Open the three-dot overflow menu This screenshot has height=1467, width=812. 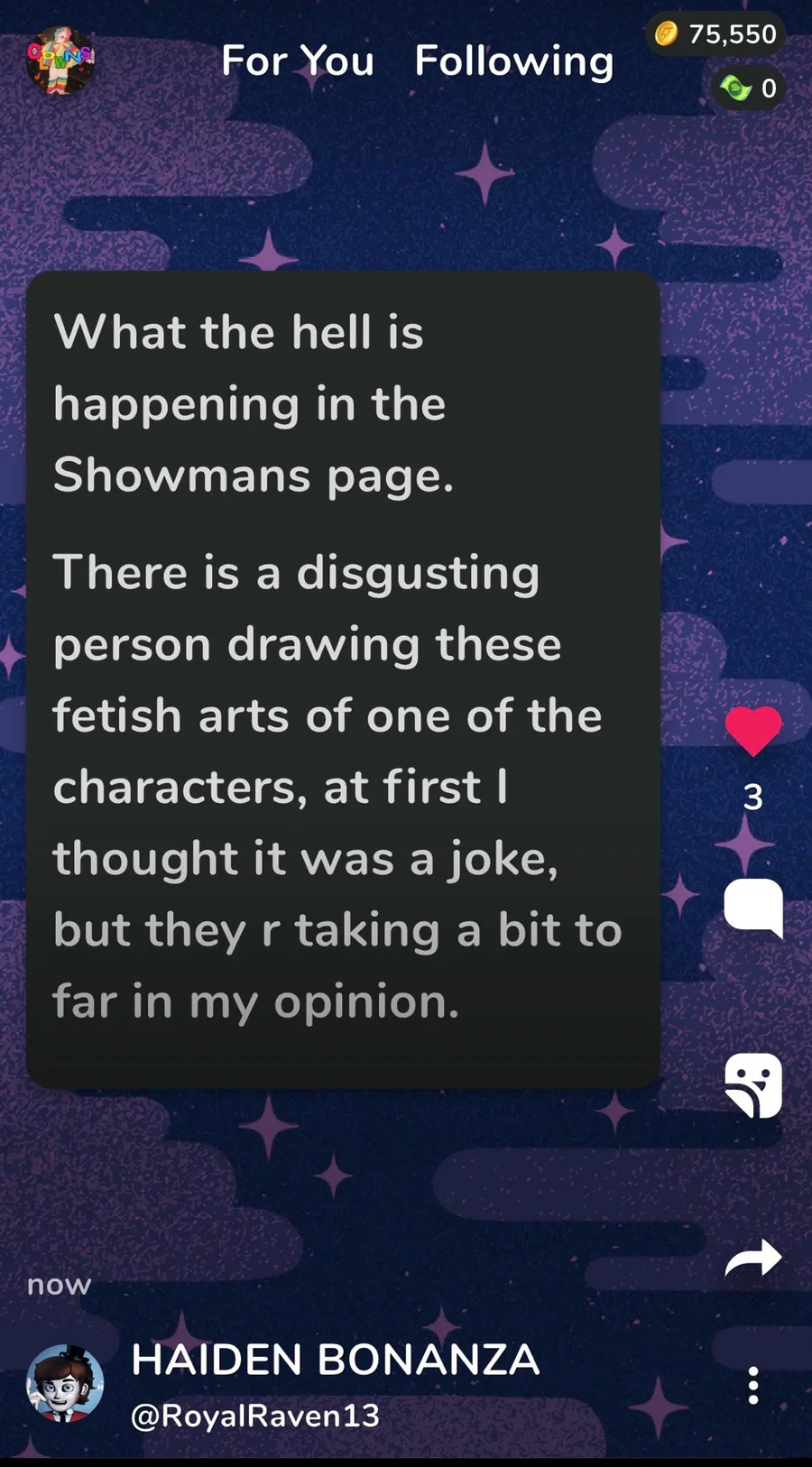753,1386
